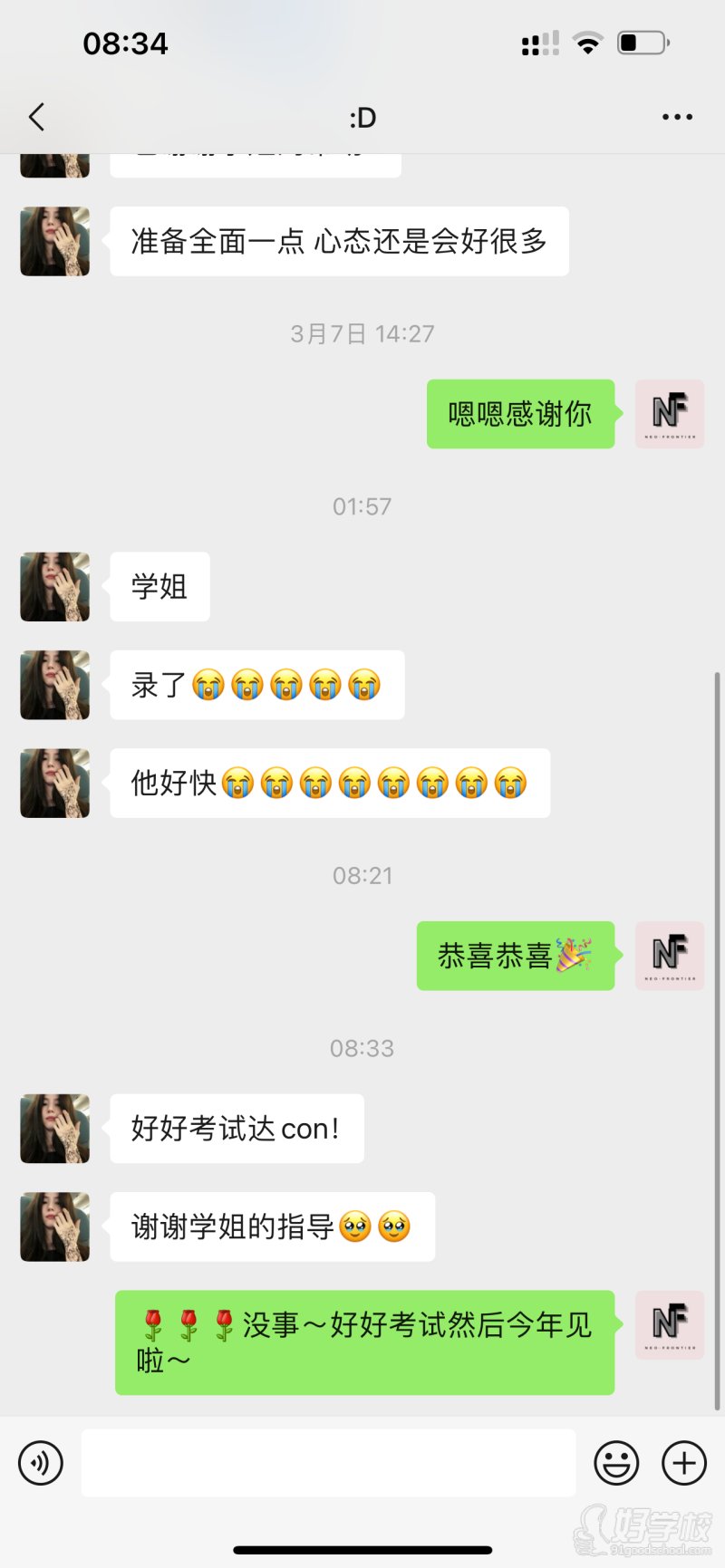Tap the cellular signal bars icon
725x1568 pixels.
coord(539,43)
